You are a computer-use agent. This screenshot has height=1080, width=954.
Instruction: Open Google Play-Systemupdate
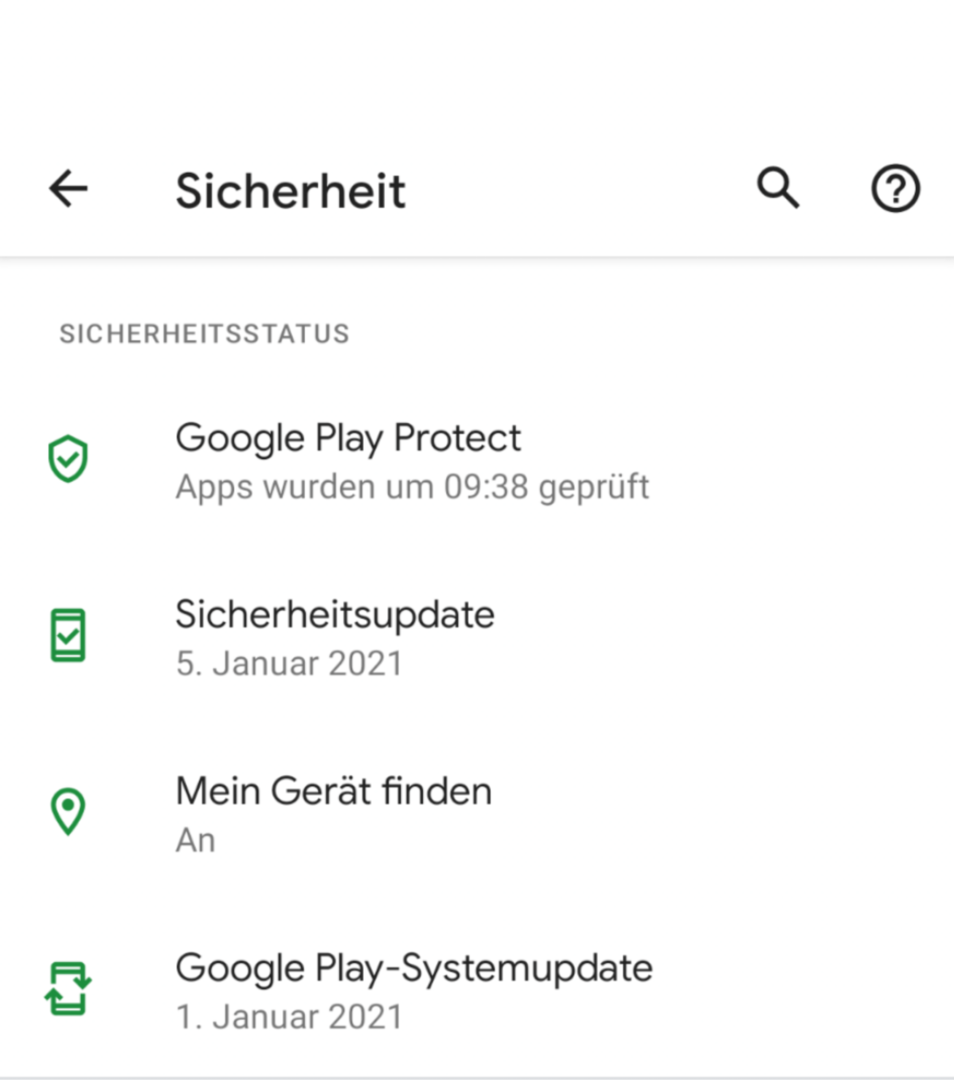[x=413, y=991]
